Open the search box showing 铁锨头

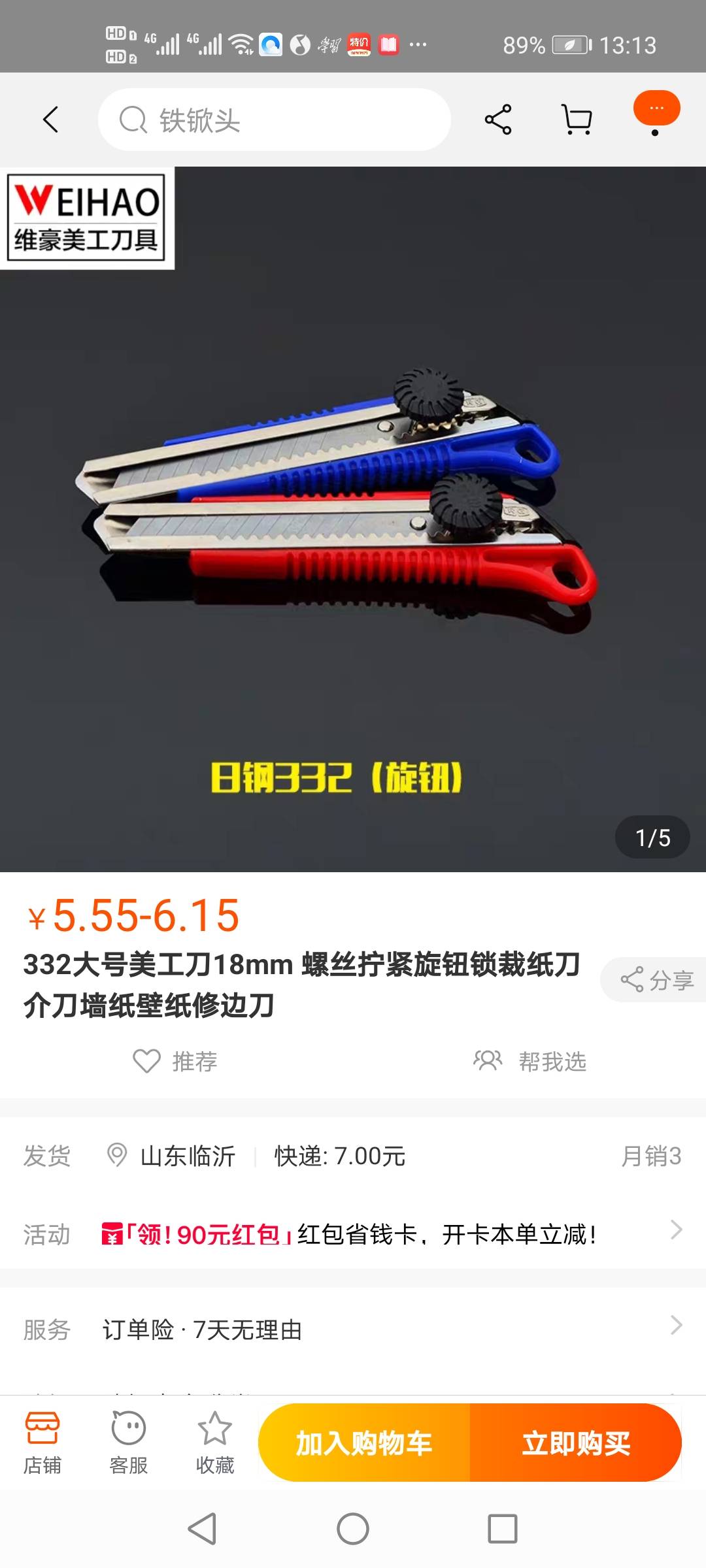point(275,120)
